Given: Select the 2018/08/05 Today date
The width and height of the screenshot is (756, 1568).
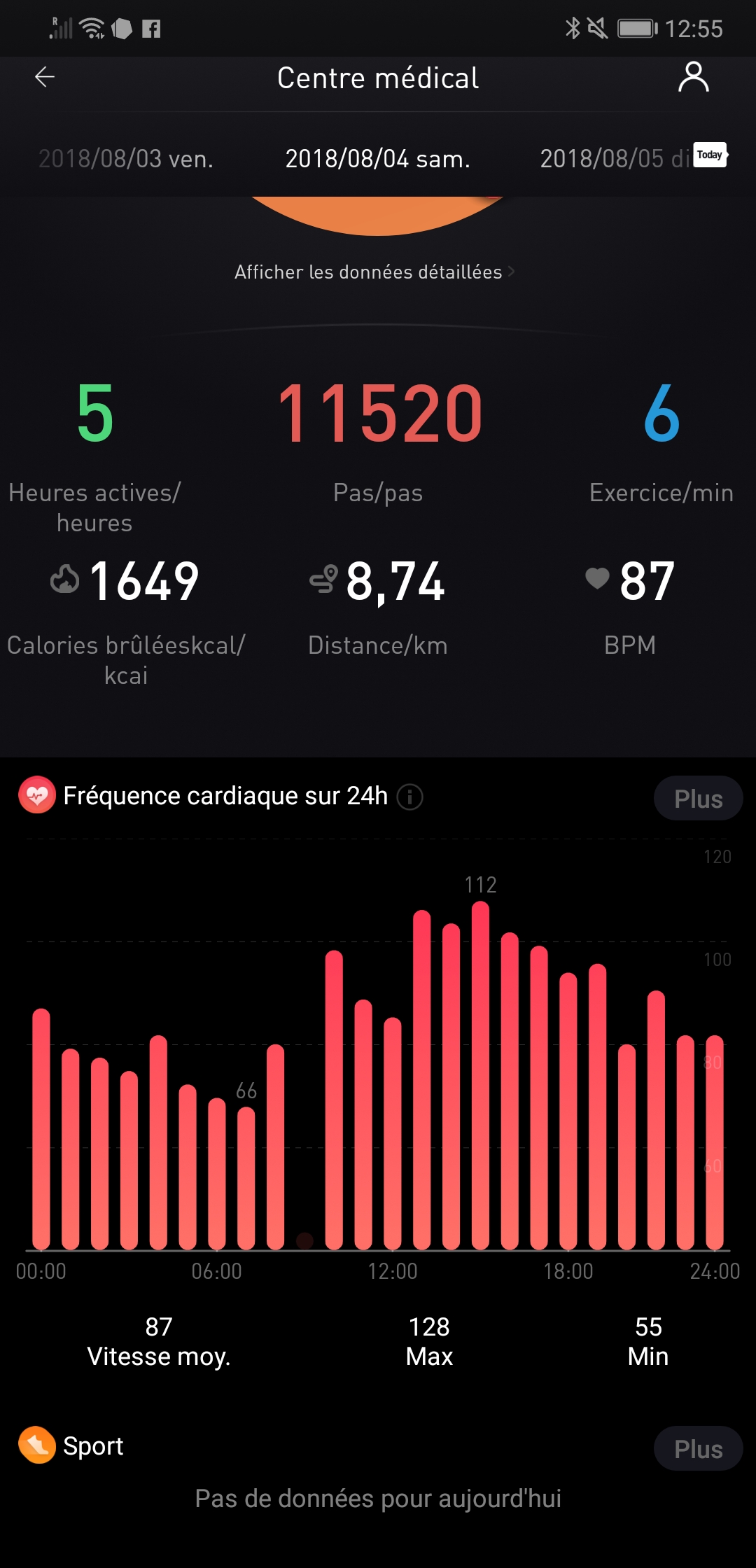Looking at the screenshot, I should (x=630, y=159).
